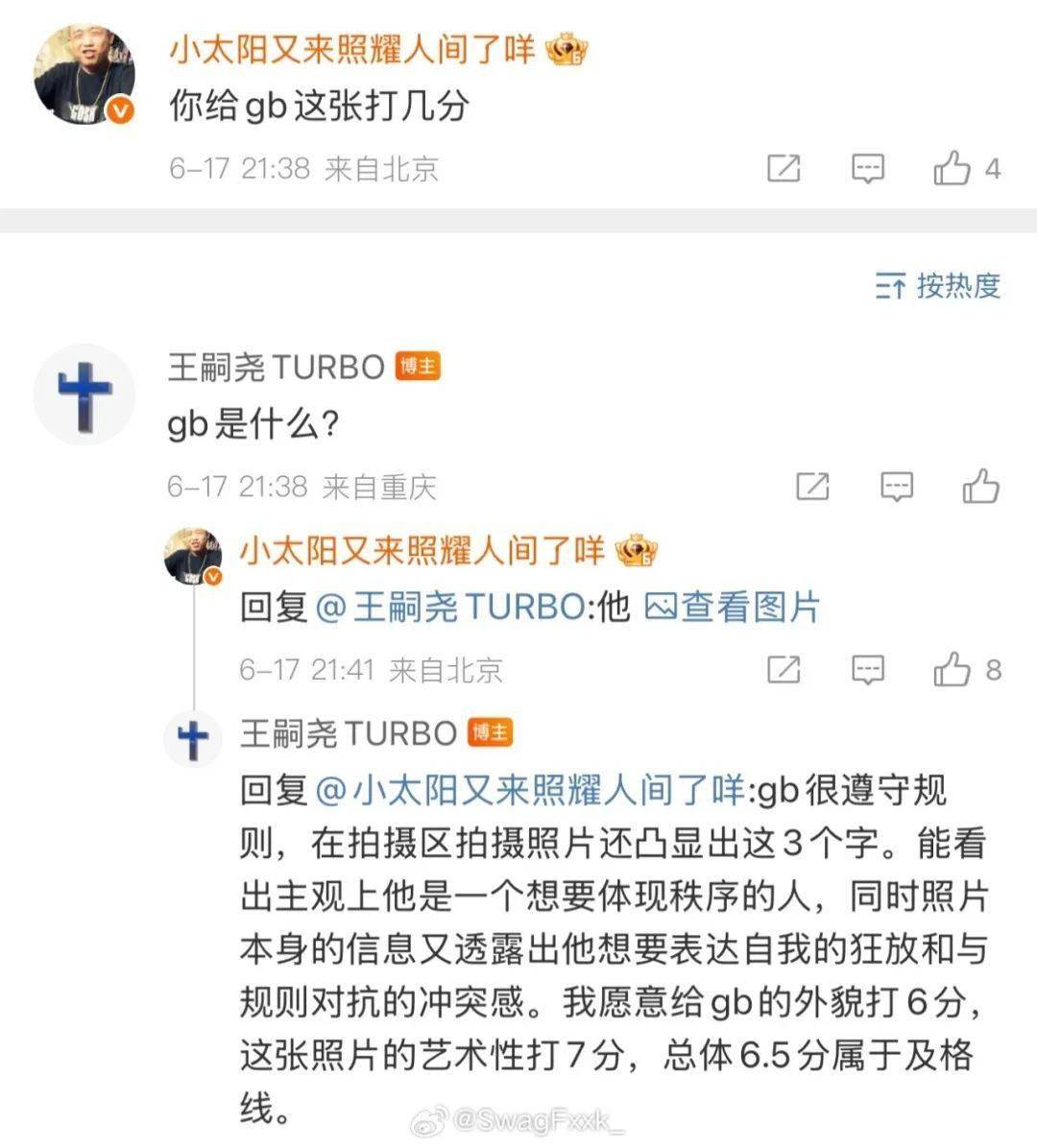1037x1148 pixels.
Task: Reply to the comment '你给gb这张打几分'
Action: (868, 169)
